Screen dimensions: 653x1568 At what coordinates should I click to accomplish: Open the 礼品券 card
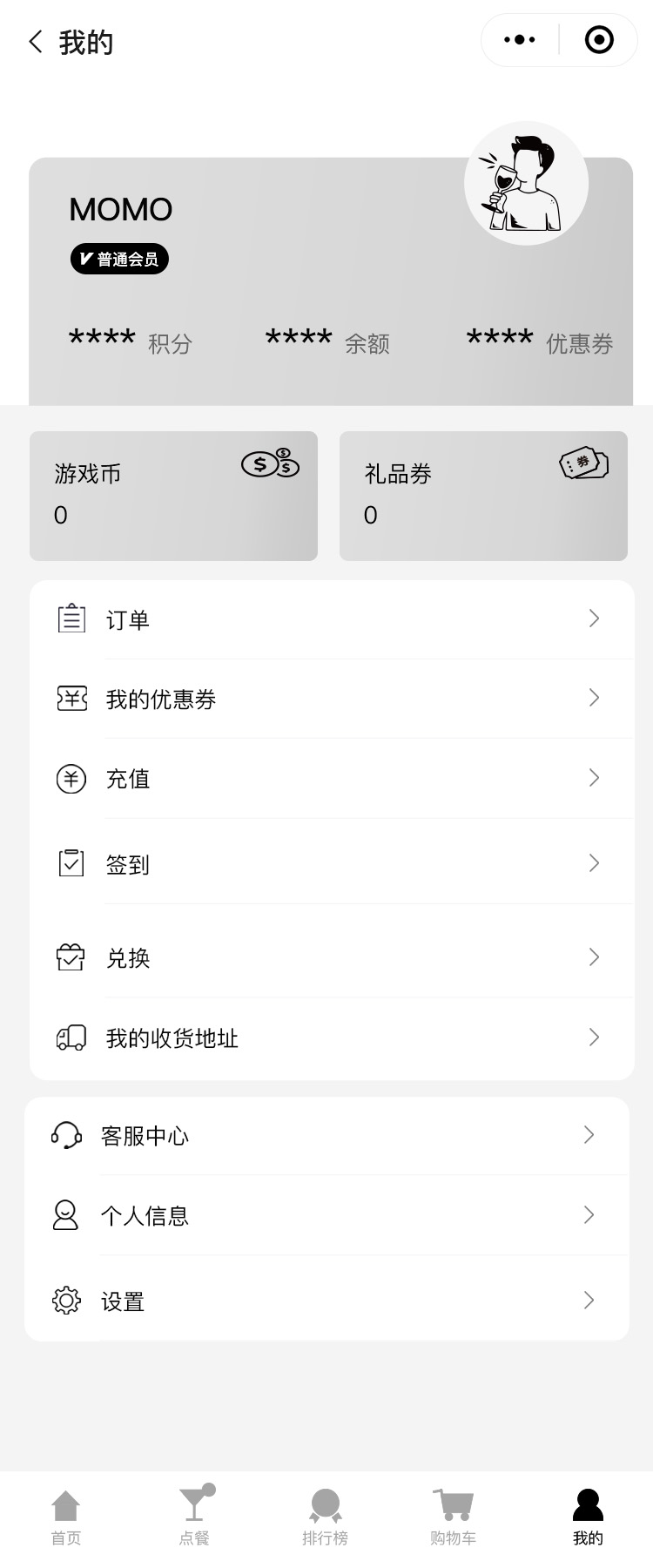coord(483,496)
